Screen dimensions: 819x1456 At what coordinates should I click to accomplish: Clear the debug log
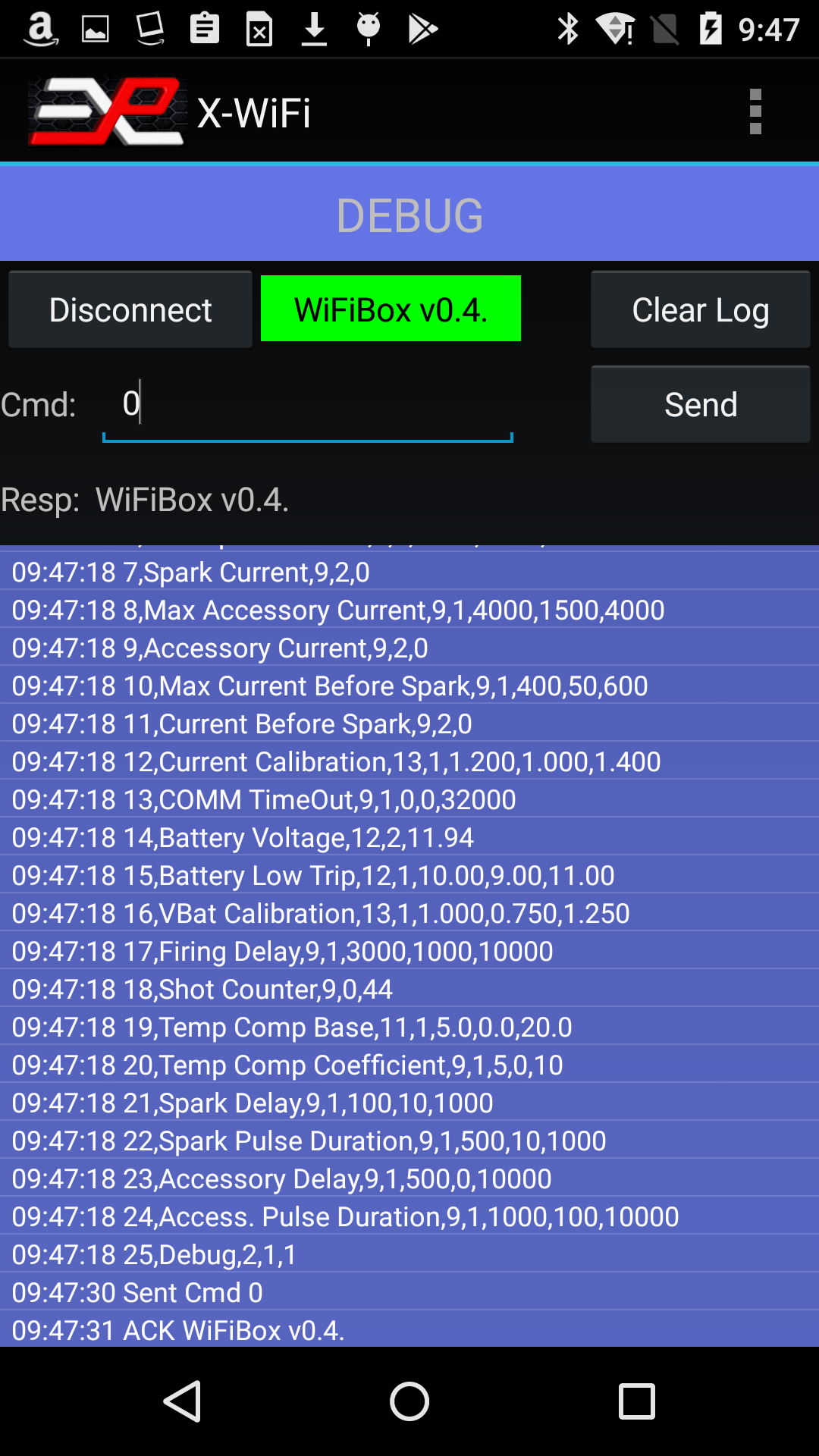pos(700,309)
